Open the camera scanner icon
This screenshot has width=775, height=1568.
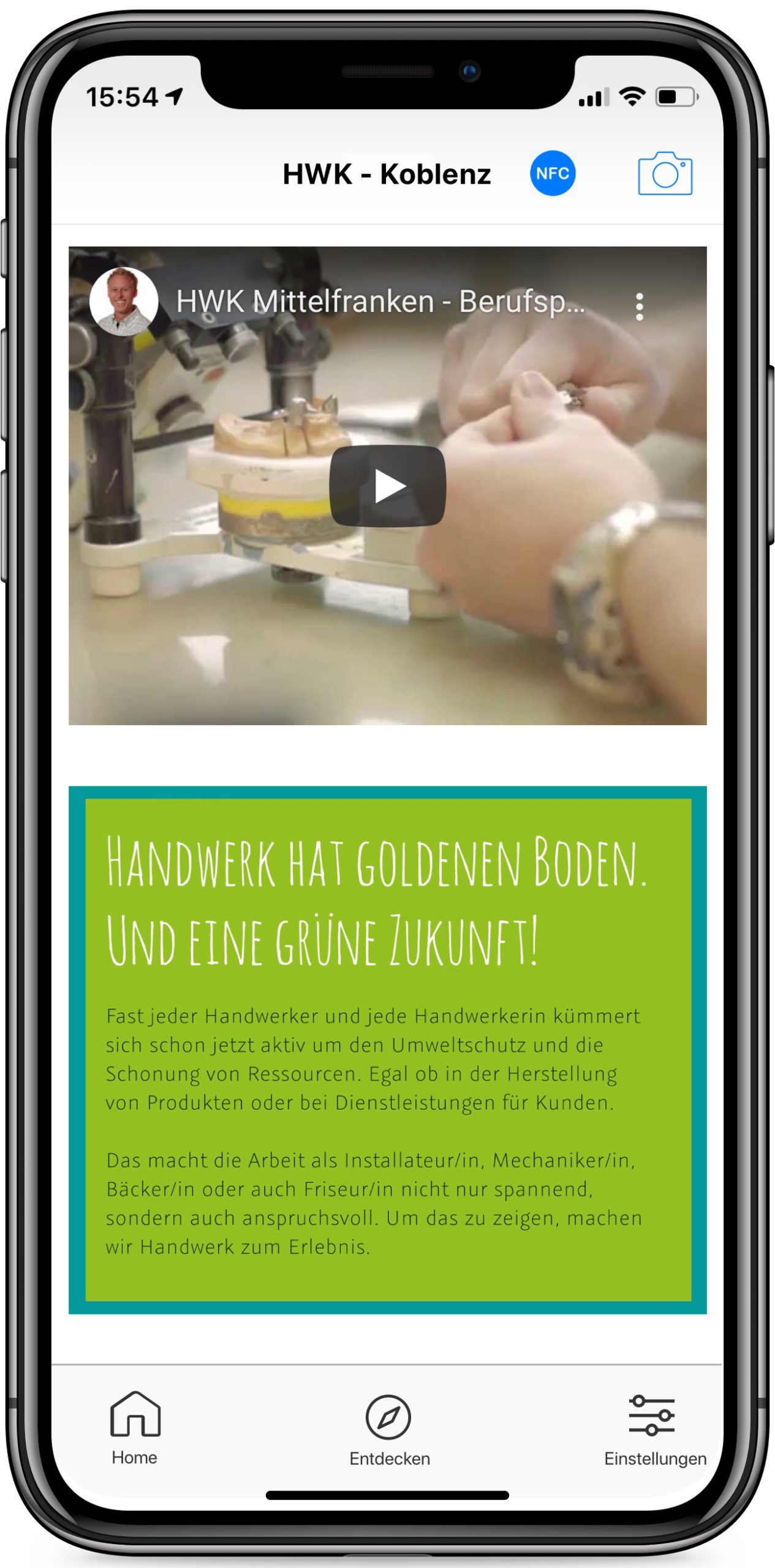[x=665, y=173]
